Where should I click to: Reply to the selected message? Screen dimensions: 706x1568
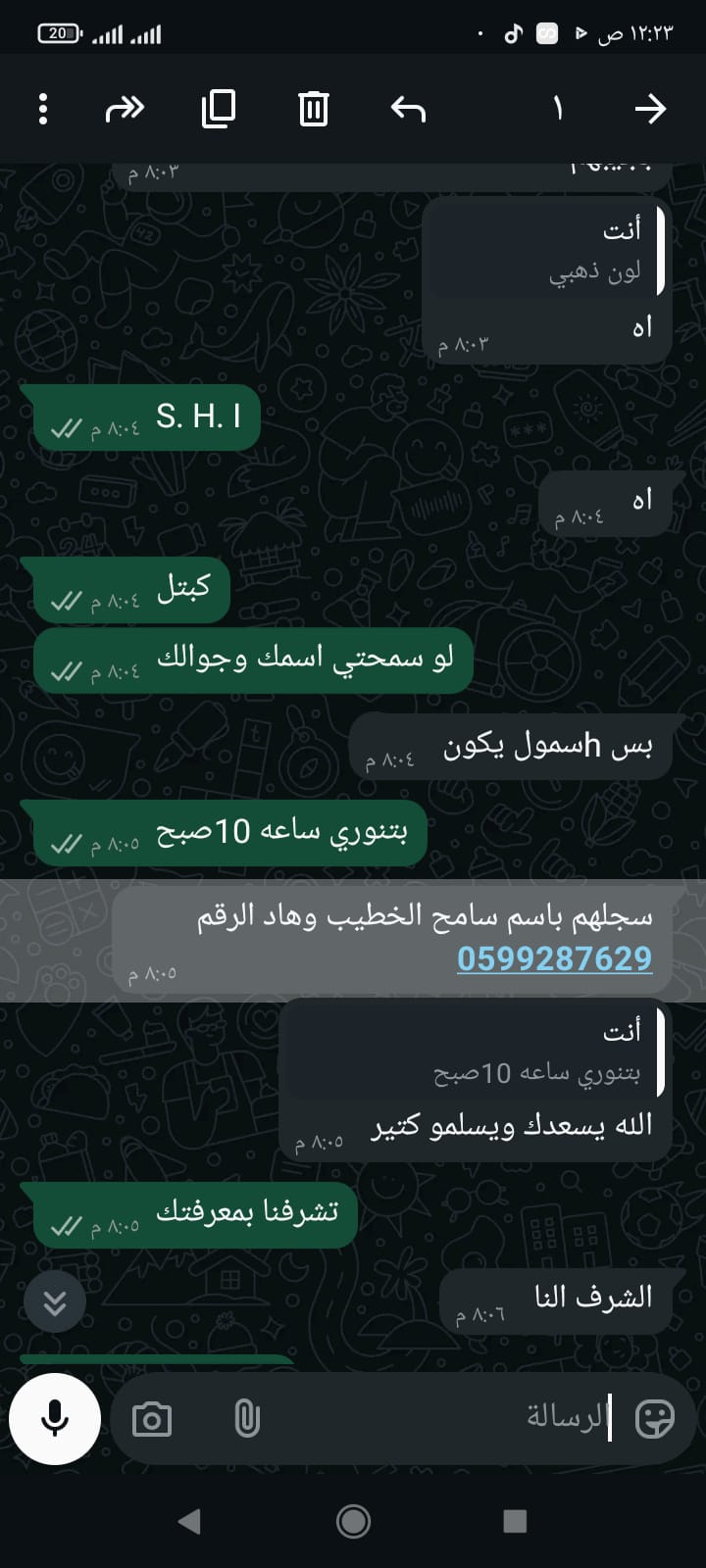tap(407, 109)
